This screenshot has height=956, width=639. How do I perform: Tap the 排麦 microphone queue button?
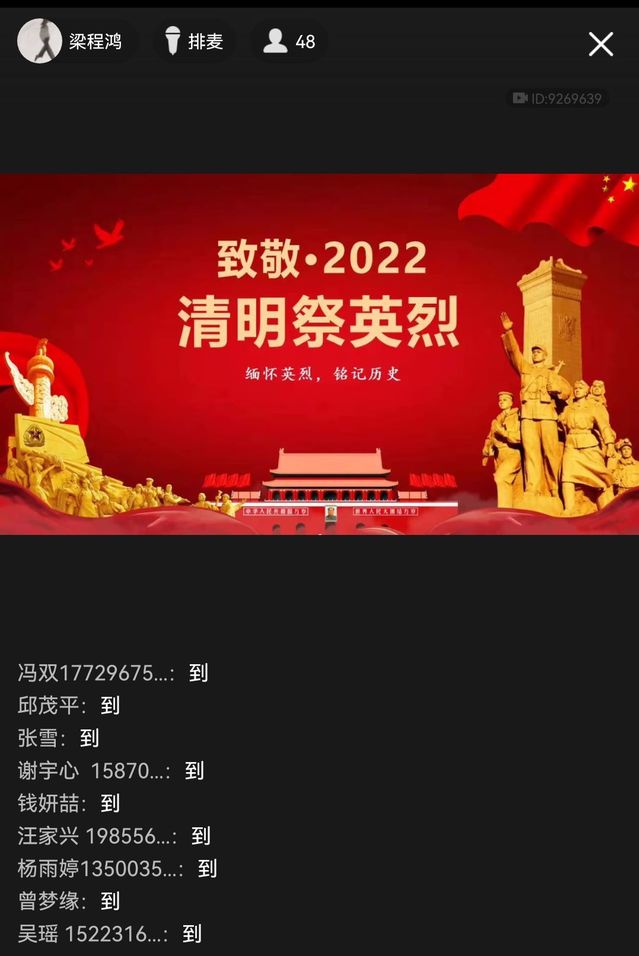195,42
